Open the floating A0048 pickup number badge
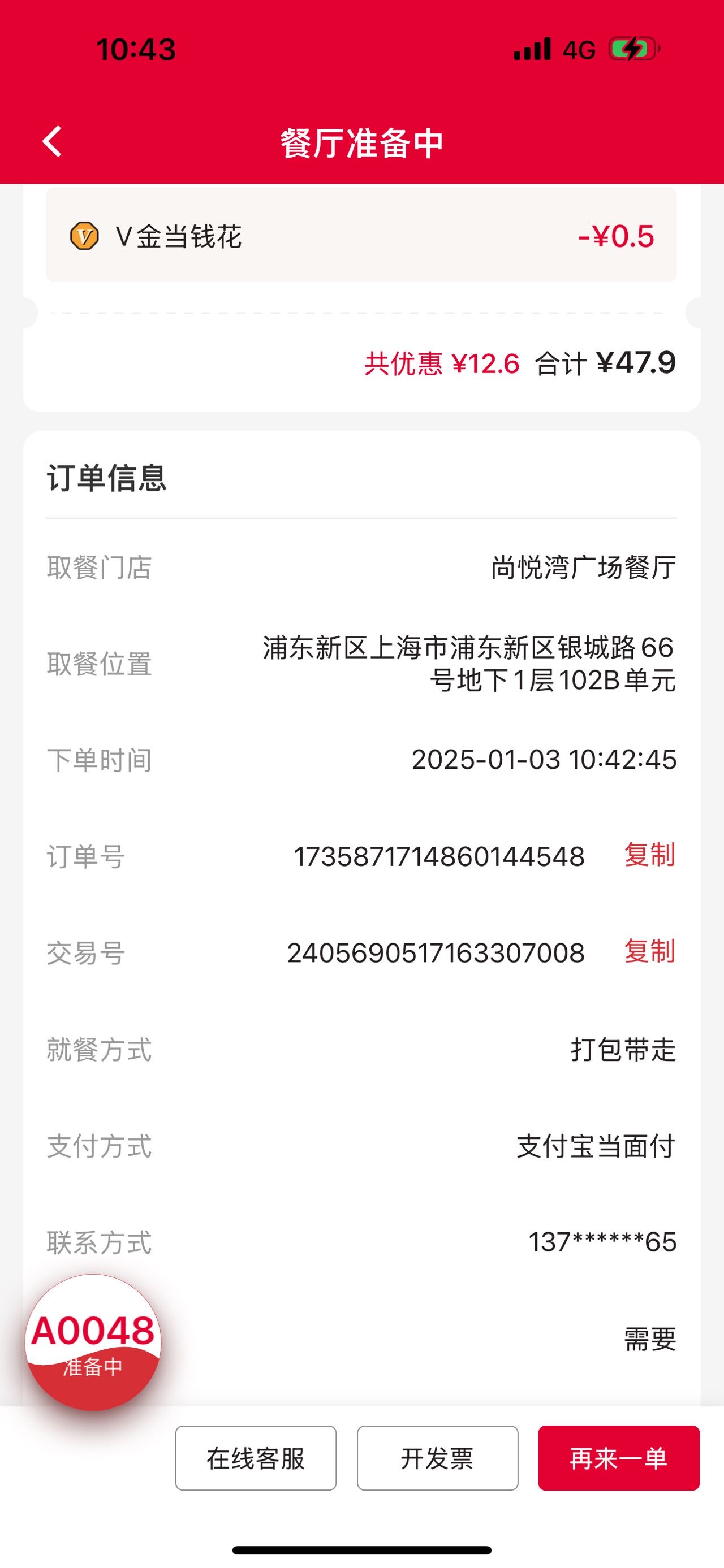This screenshot has width=724, height=1568. [93, 1342]
